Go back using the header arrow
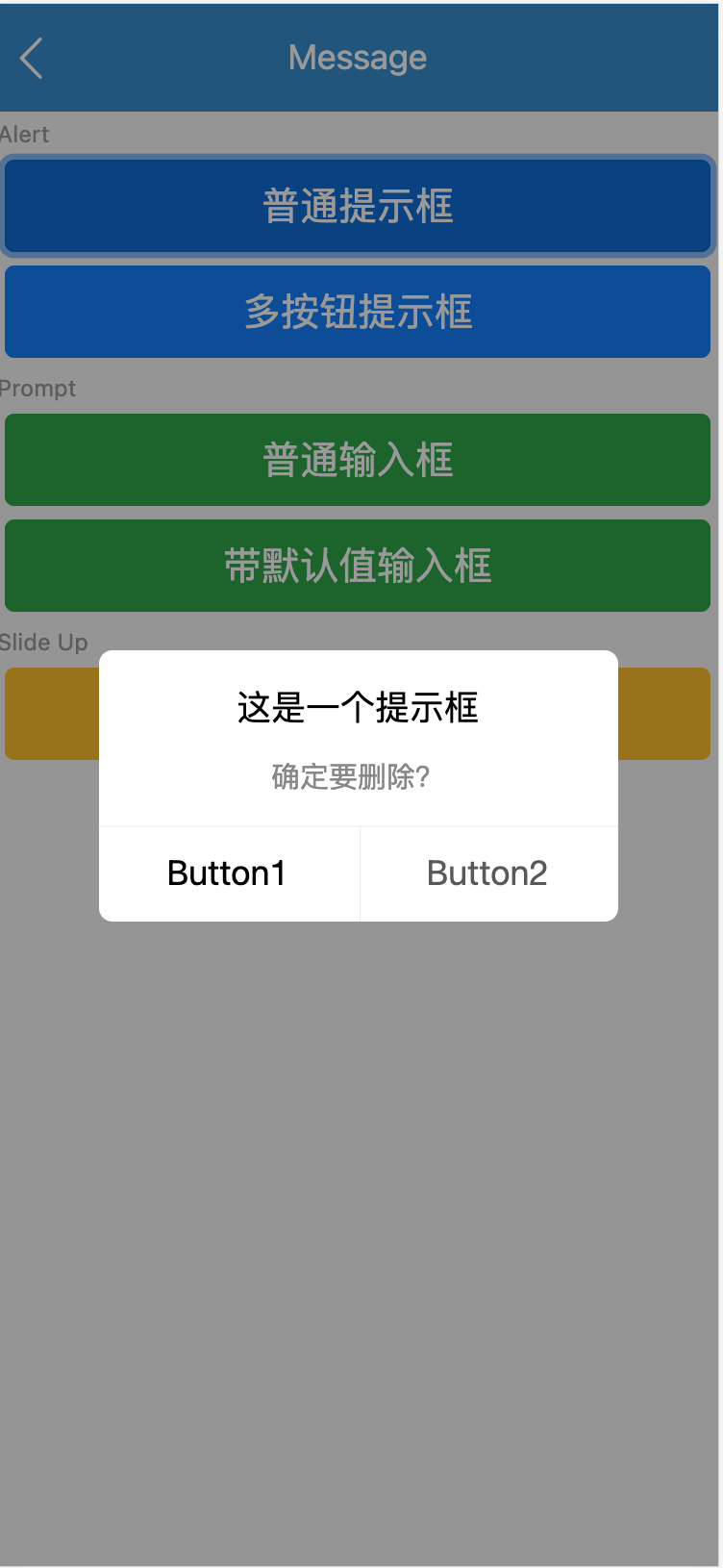This screenshot has height=1568, width=723. (x=32, y=58)
